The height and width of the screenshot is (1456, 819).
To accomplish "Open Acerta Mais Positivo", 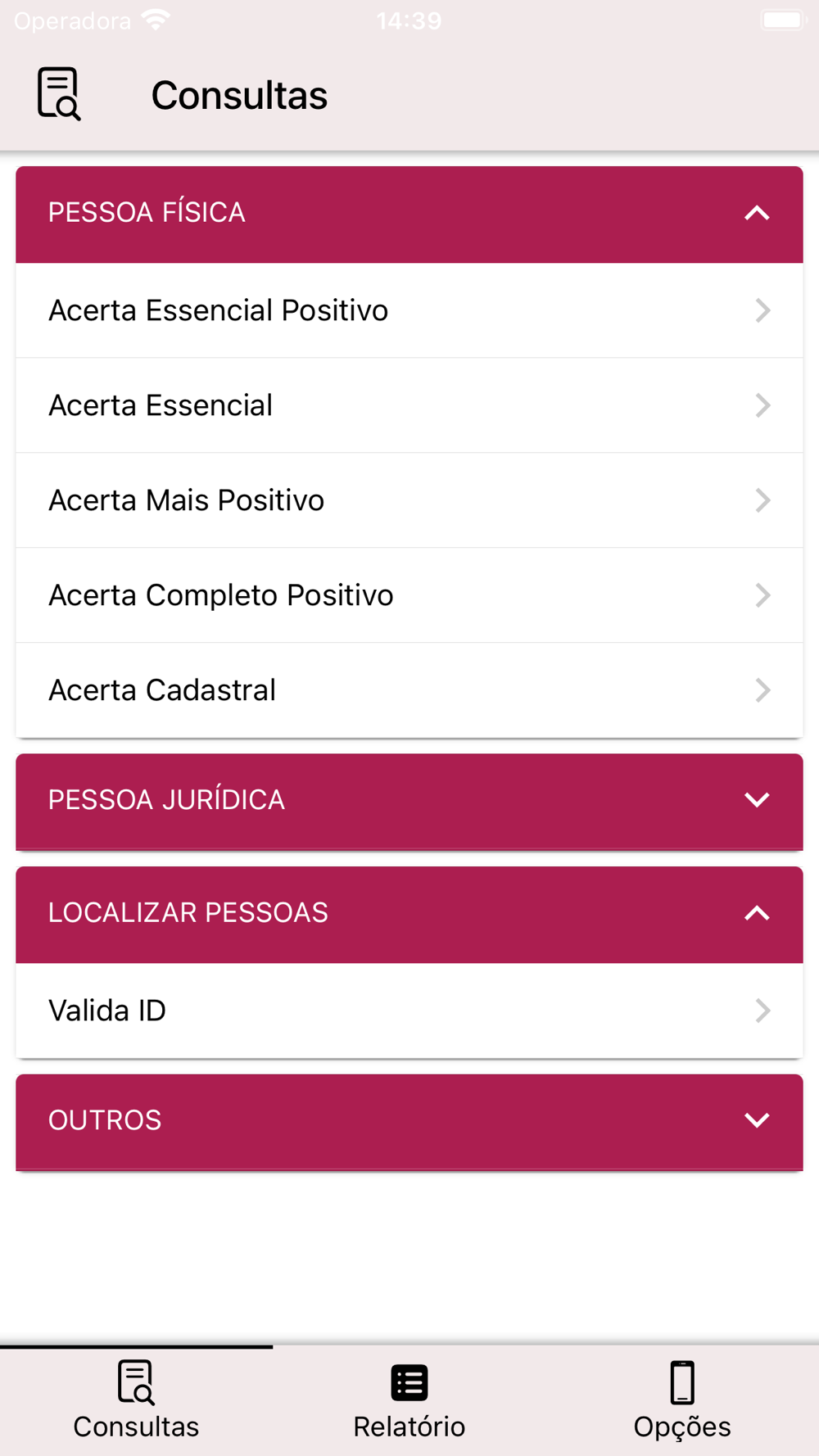I will [x=409, y=500].
